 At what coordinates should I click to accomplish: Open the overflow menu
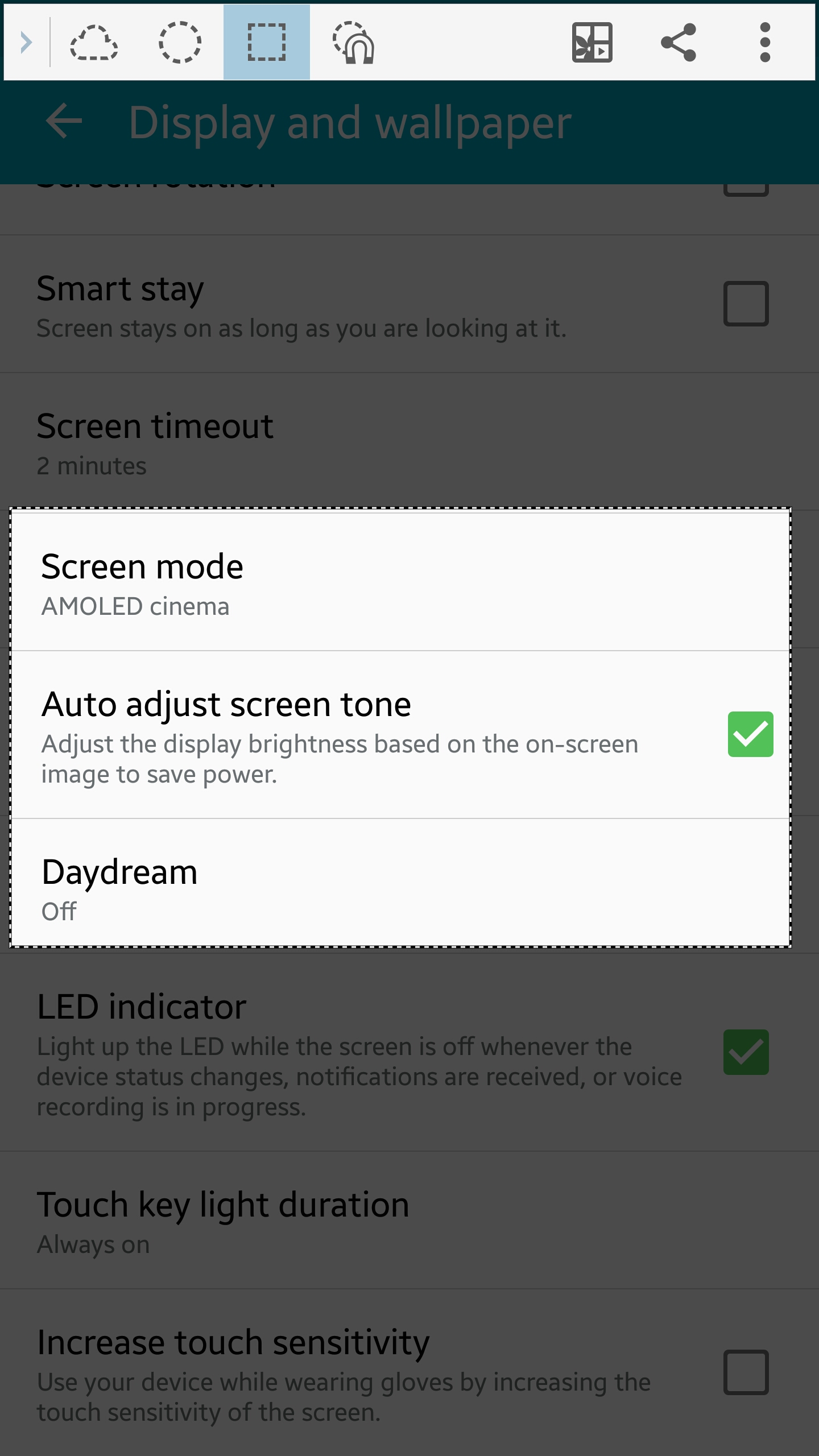[x=765, y=43]
